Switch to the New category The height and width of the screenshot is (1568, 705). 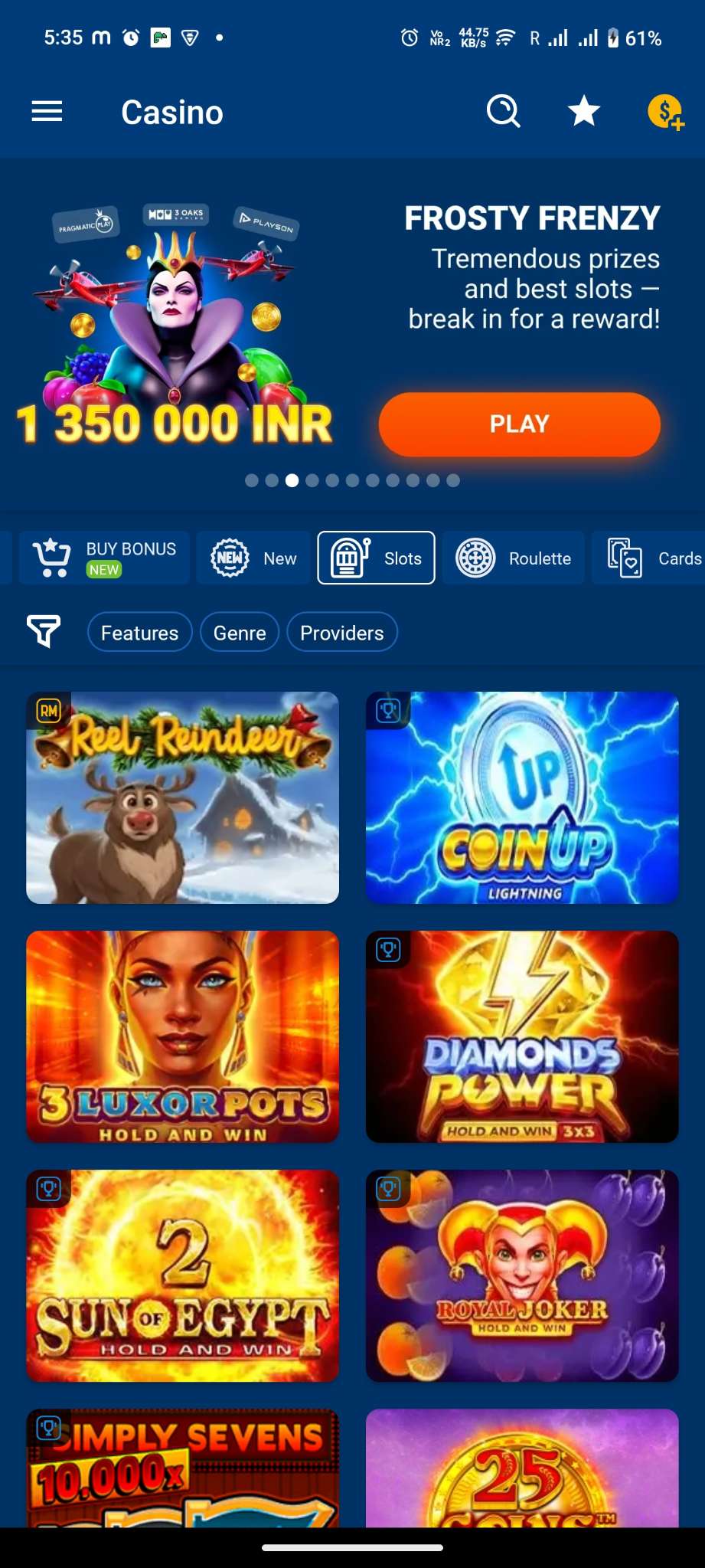pos(253,558)
